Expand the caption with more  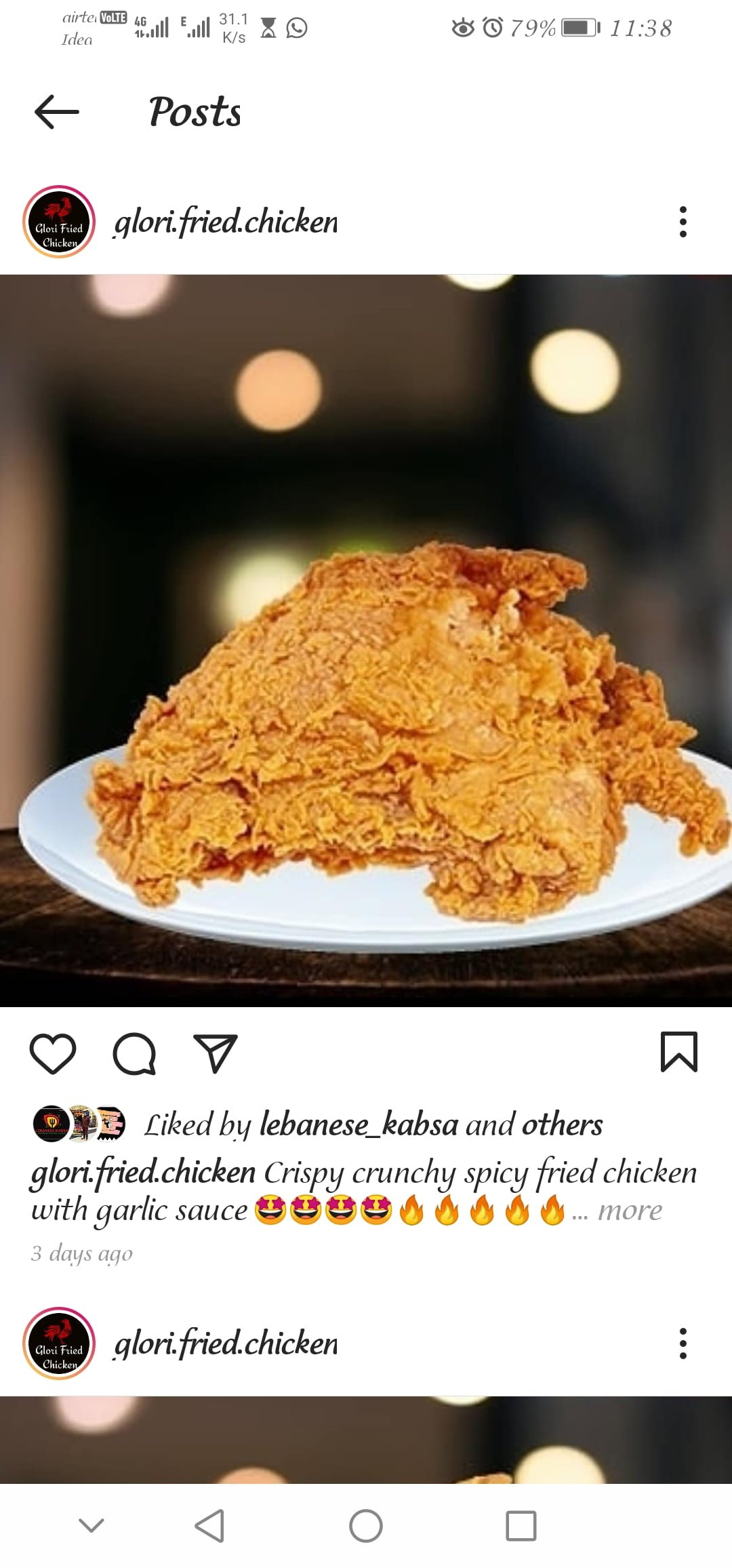(630, 1211)
